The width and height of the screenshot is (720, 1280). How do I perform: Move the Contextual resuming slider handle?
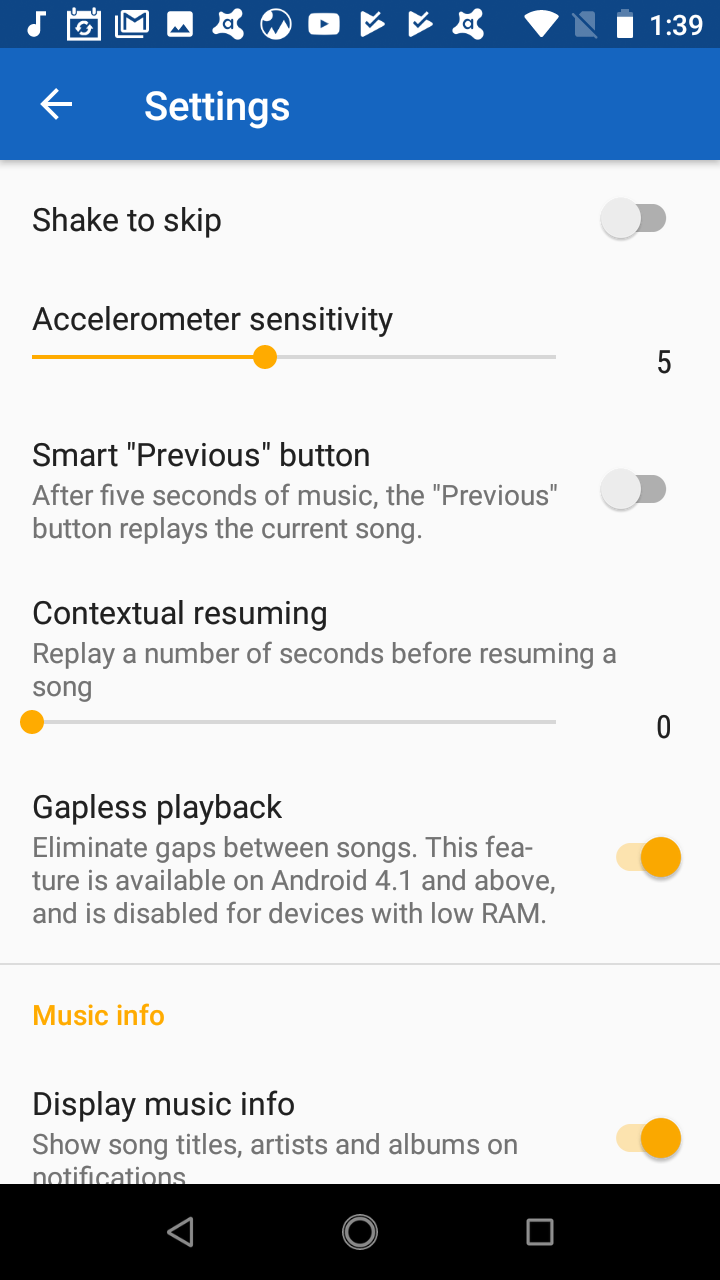[x=31, y=721]
